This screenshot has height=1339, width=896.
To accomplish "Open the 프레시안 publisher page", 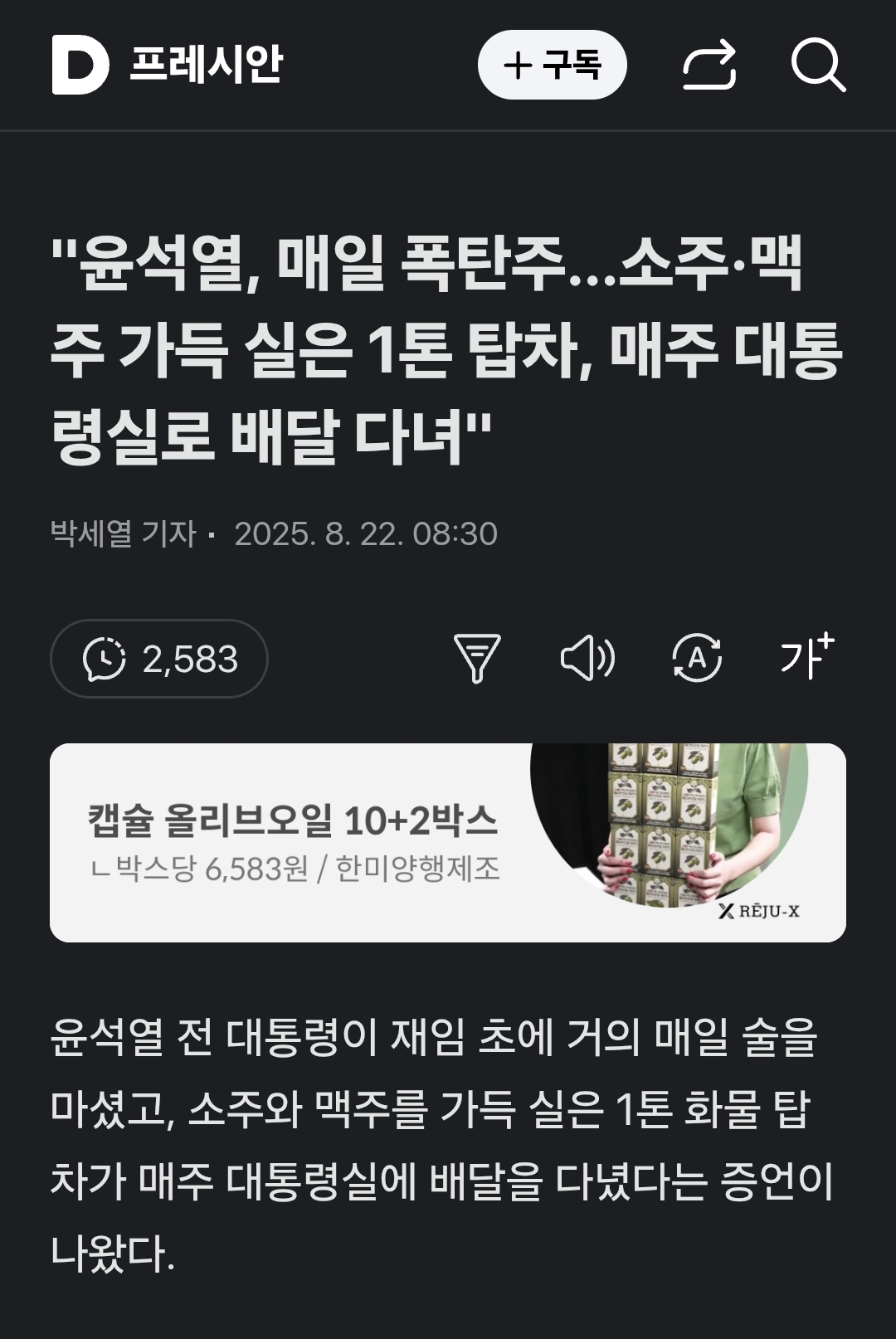I will click(207, 65).
